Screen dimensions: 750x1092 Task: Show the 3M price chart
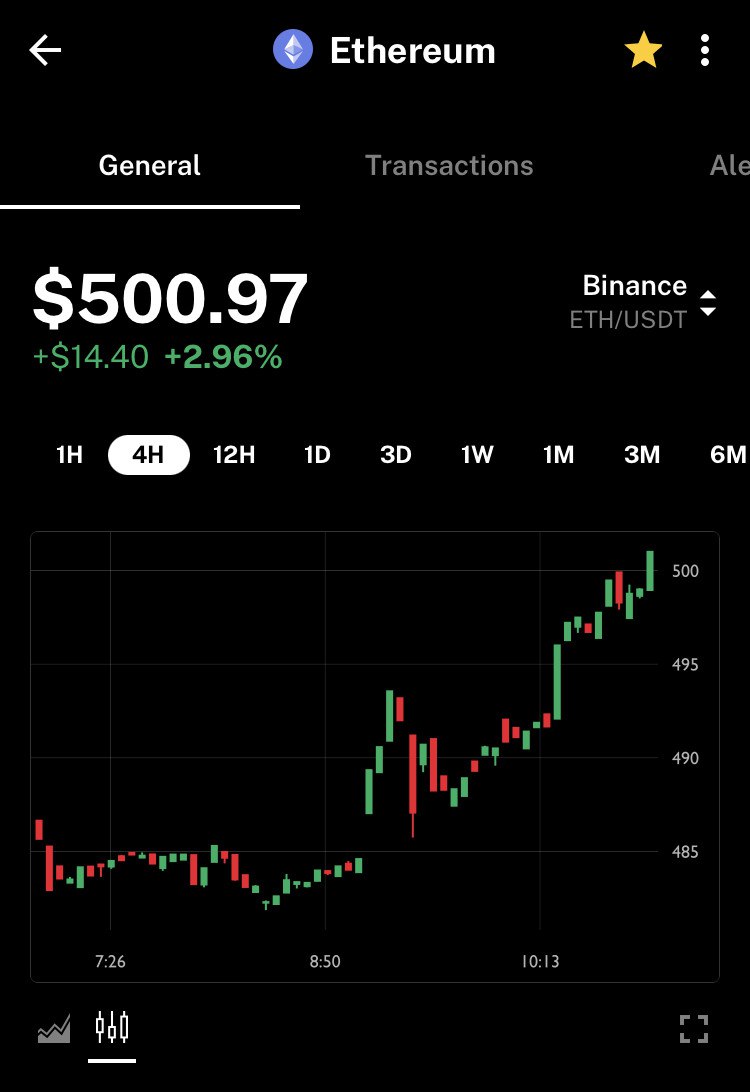(x=642, y=455)
